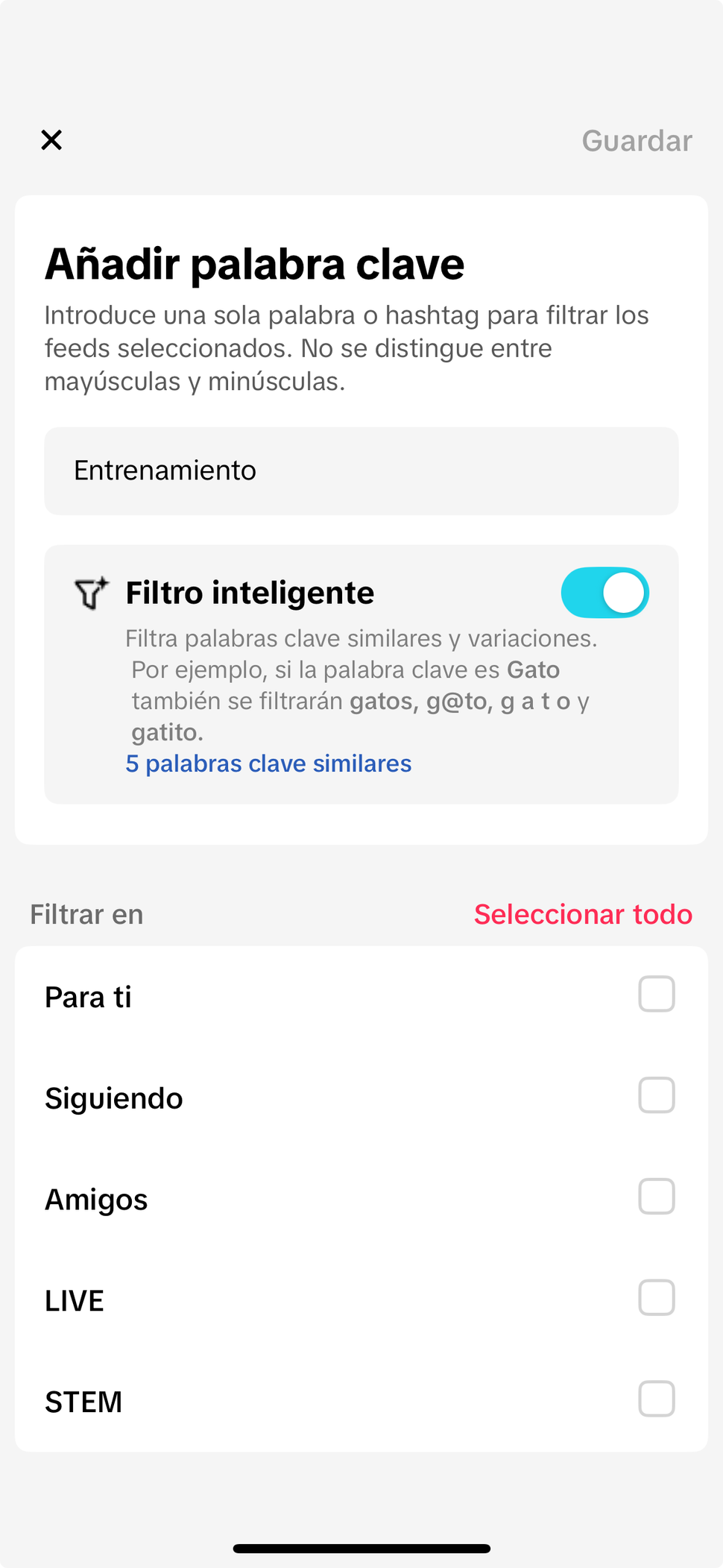This screenshot has width=723, height=1568.
Task: Click the Filtro inteligente label text
Action: [249, 592]
